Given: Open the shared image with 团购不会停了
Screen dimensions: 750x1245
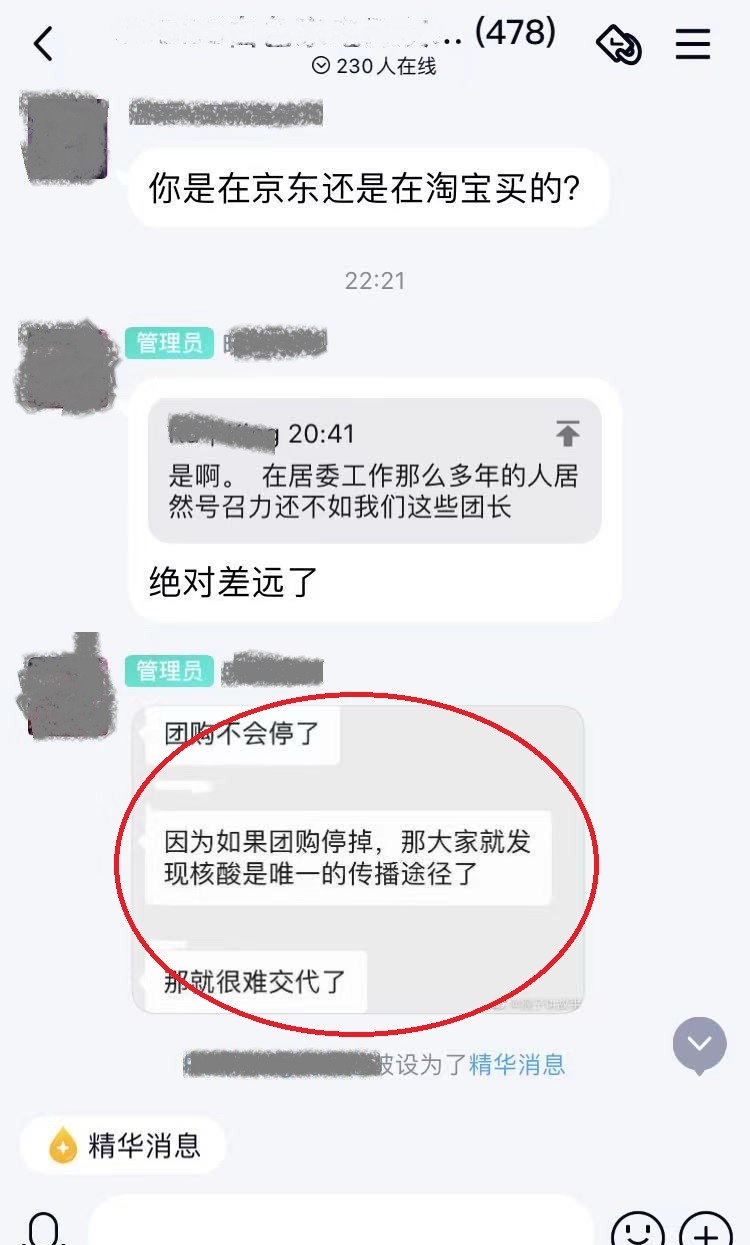Looking at the screenshot, I should click(x=358, y=859).
